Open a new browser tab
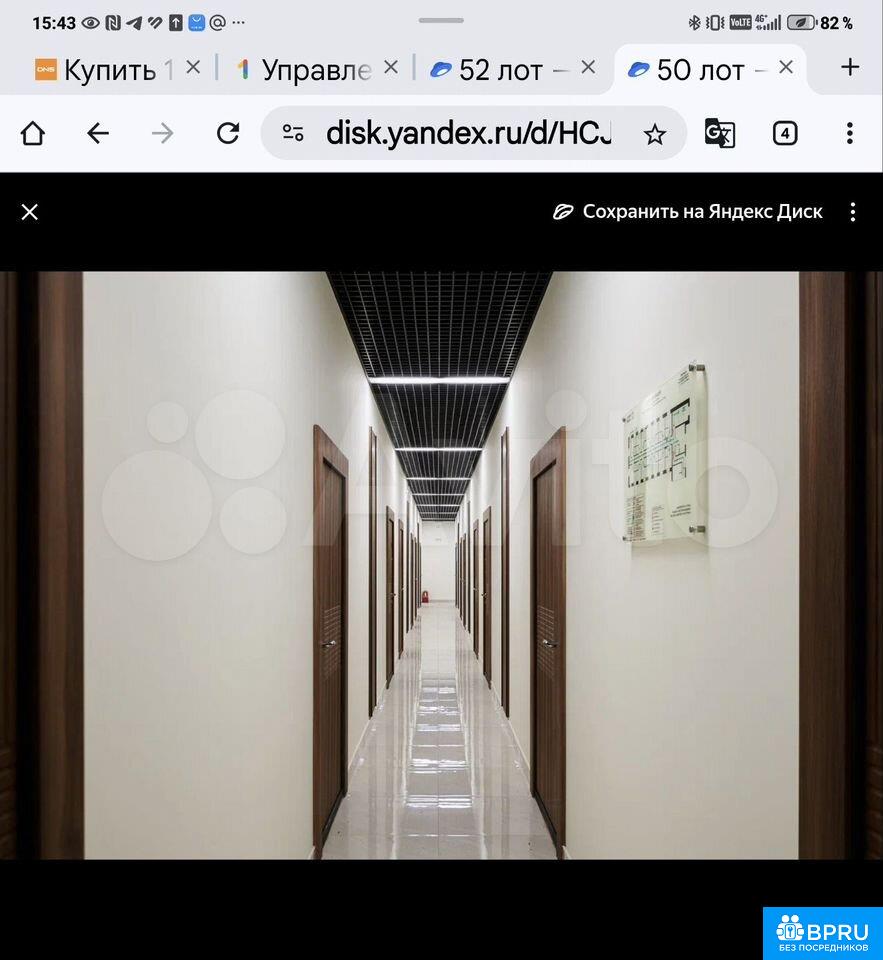This screenshot has height=960, width=883. tap(850, 67)
